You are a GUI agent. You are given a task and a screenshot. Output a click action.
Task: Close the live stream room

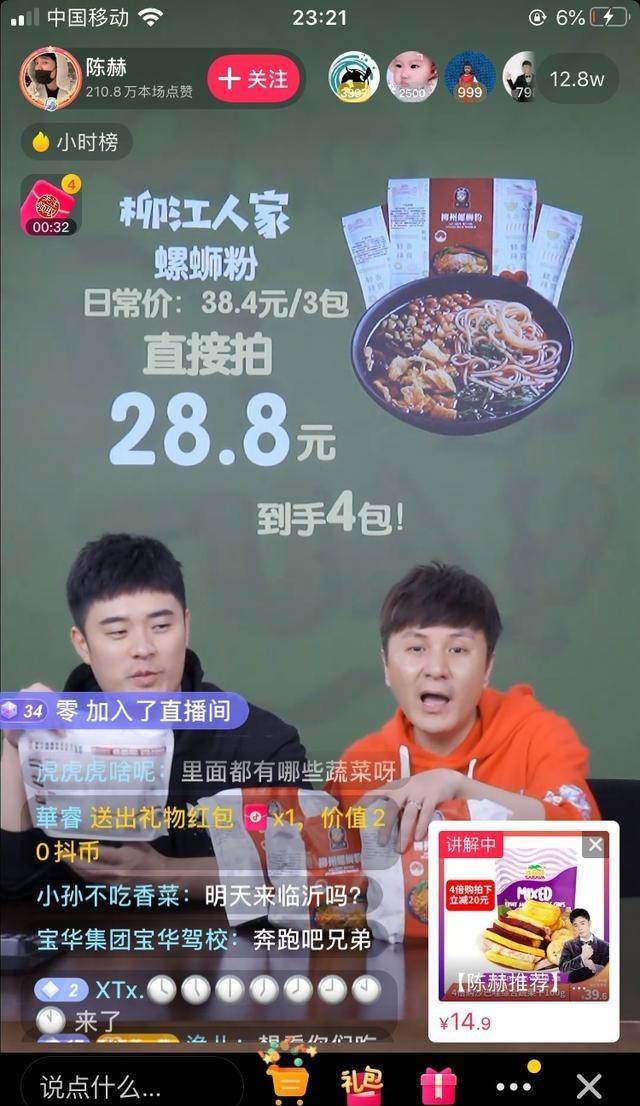(x=590, y=1085)
